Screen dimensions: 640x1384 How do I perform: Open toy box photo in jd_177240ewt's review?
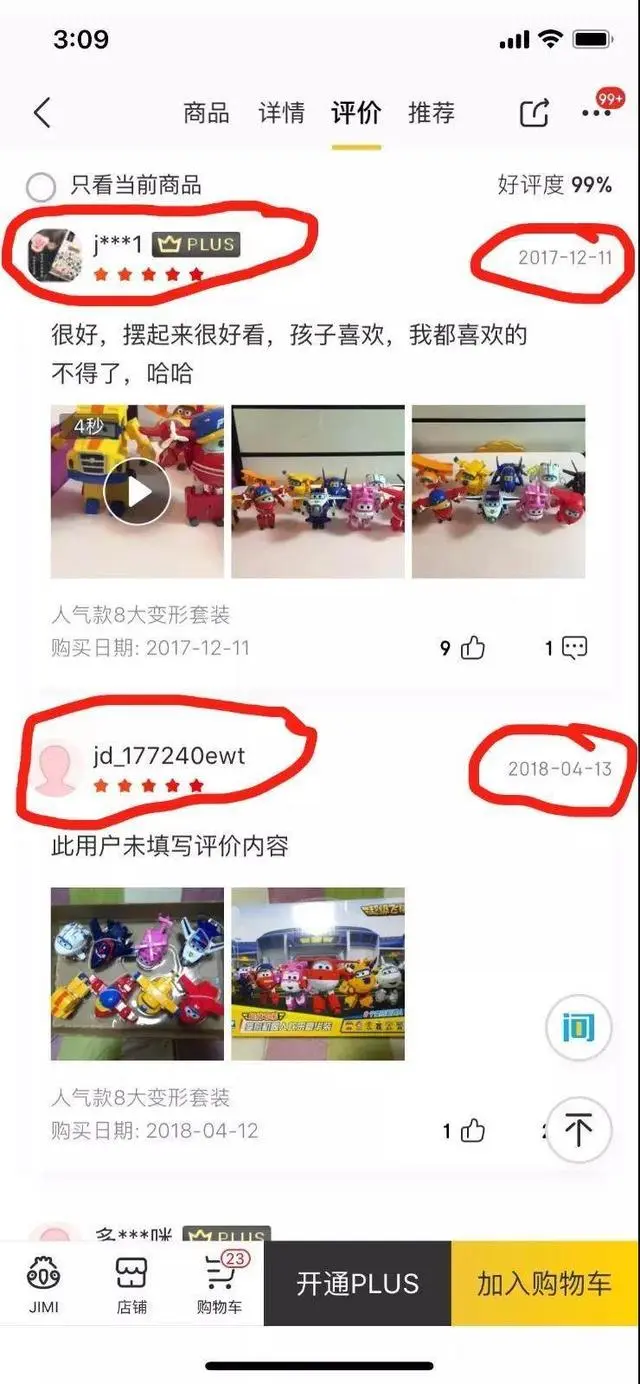(x=318, y=974)
